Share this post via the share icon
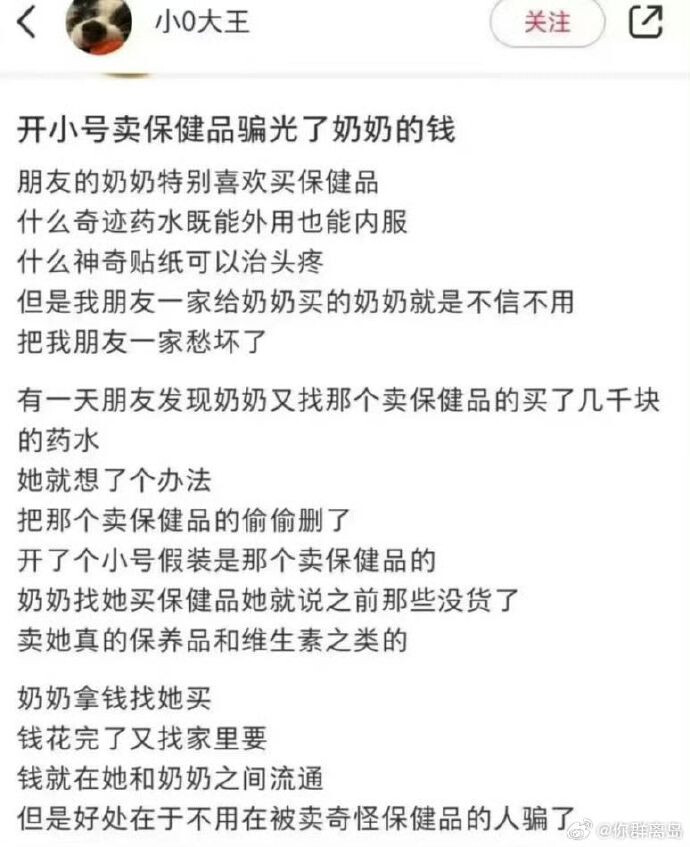This screenshot has height=847, width=690. click(646, 22)
